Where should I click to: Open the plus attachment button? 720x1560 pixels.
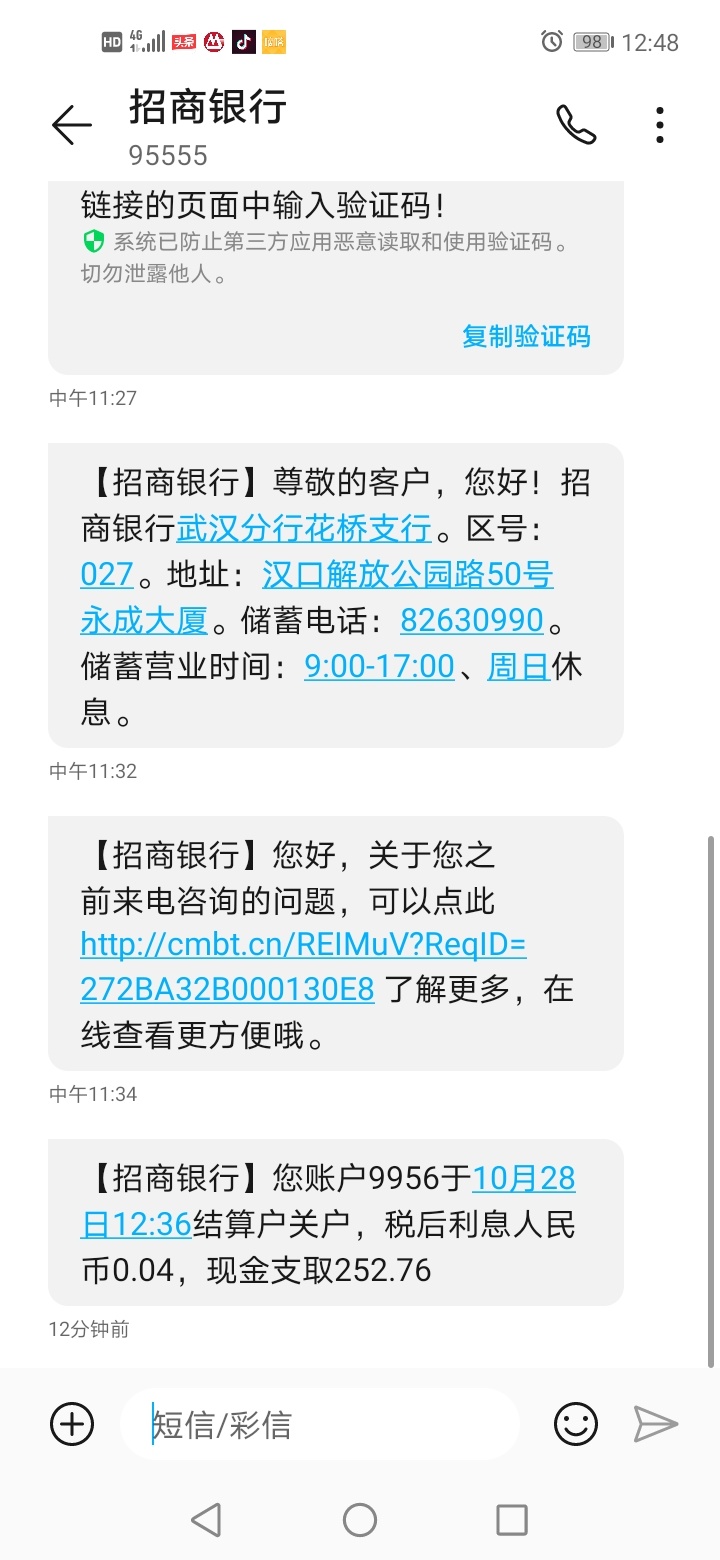[x=72, y=1424]
